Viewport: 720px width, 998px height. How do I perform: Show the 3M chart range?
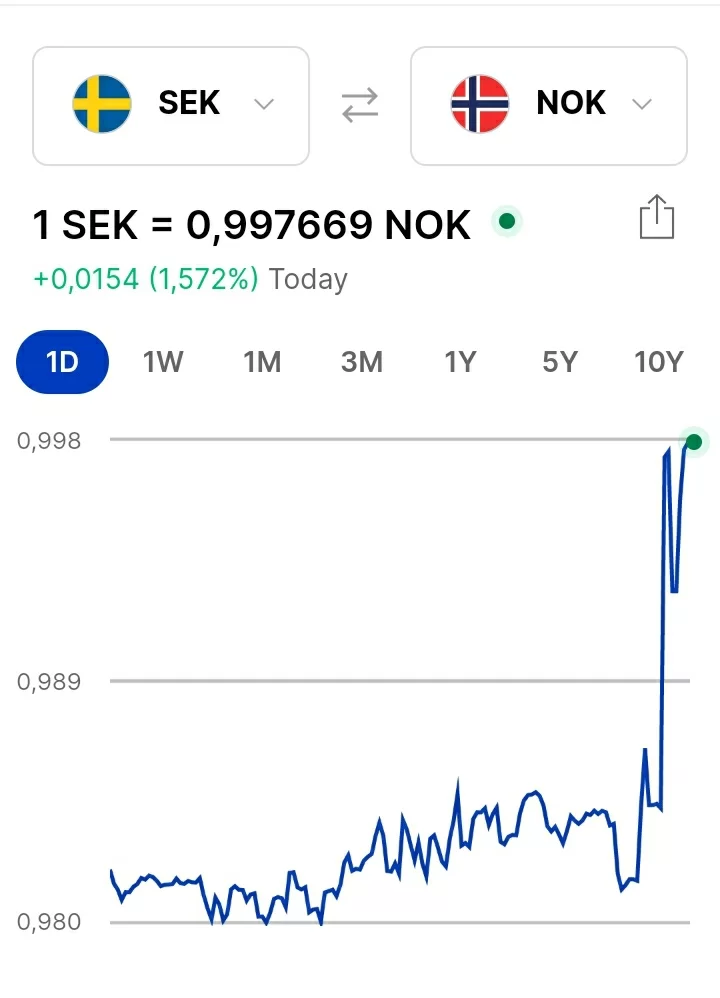pos(361,361)
